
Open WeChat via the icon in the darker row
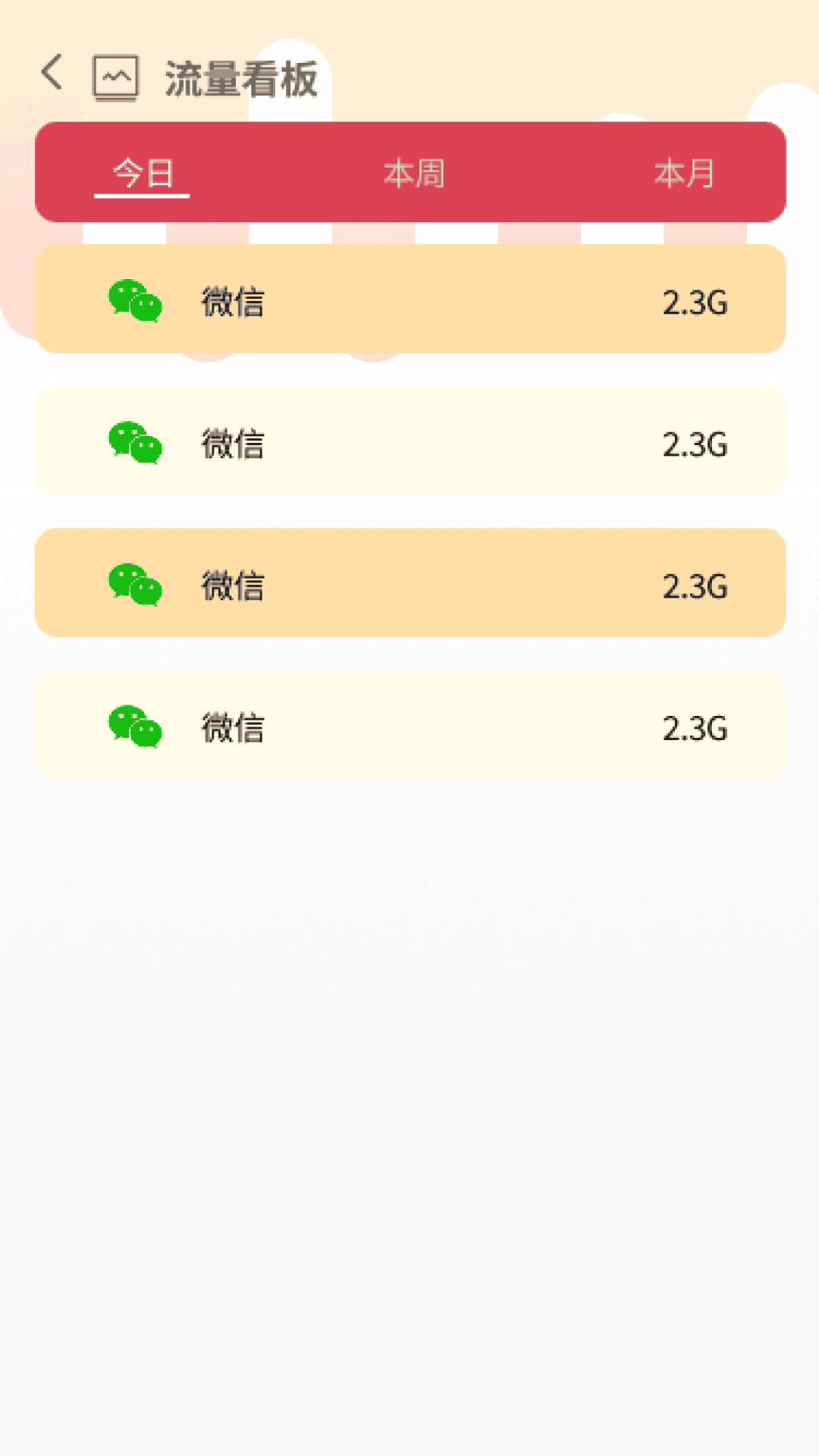tap(135, 584)
